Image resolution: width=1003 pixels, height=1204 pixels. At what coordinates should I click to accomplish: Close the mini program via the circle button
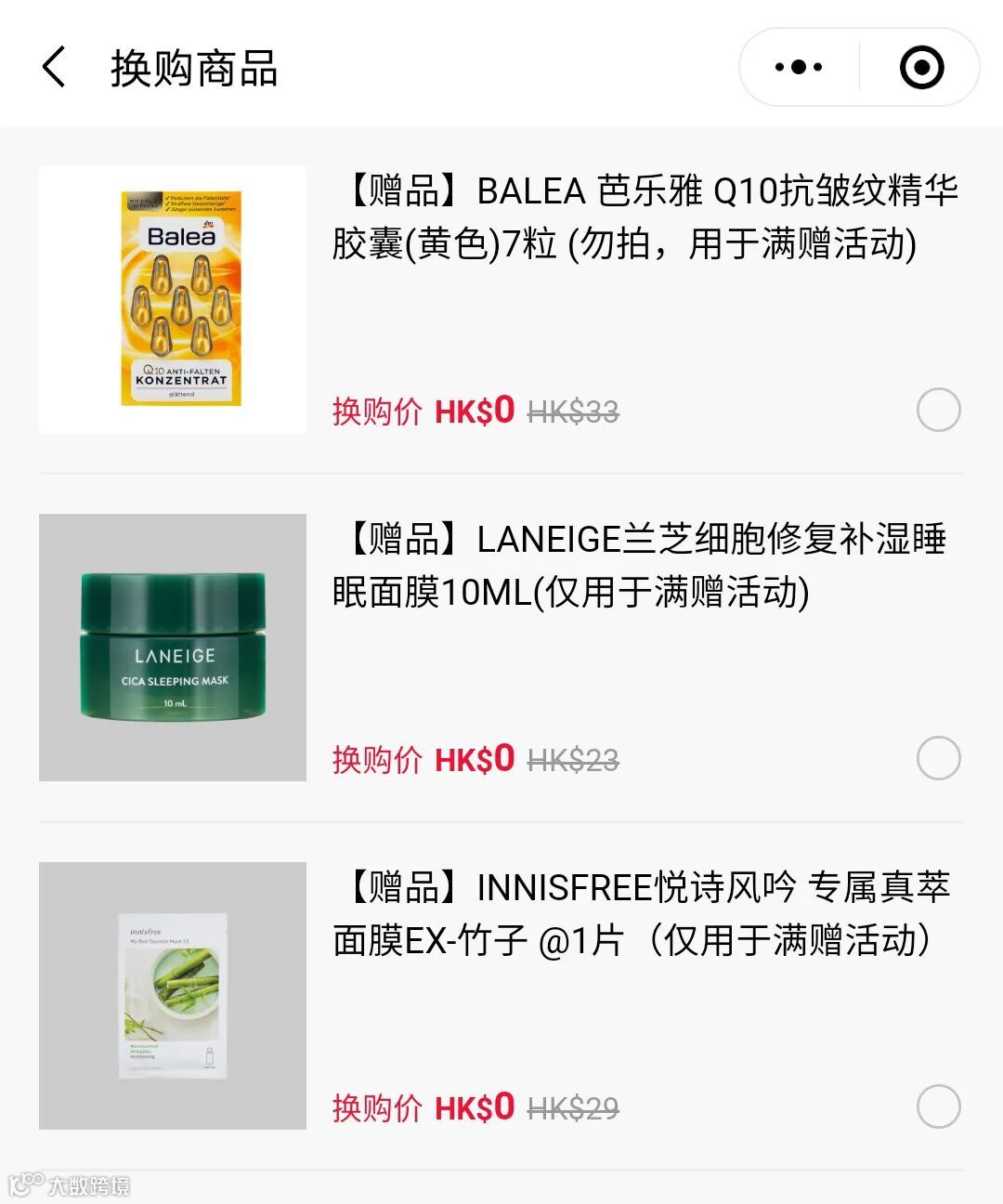[x=921, y=67]
